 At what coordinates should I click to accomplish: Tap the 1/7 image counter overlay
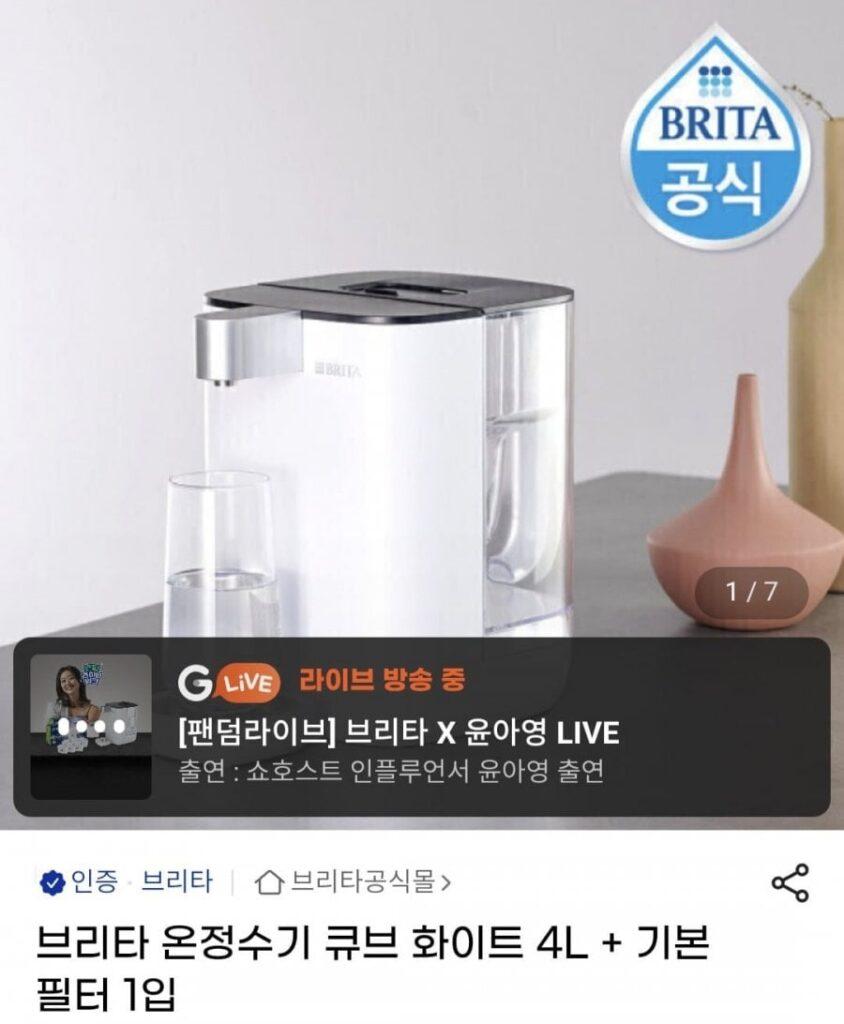pos(752,592)
